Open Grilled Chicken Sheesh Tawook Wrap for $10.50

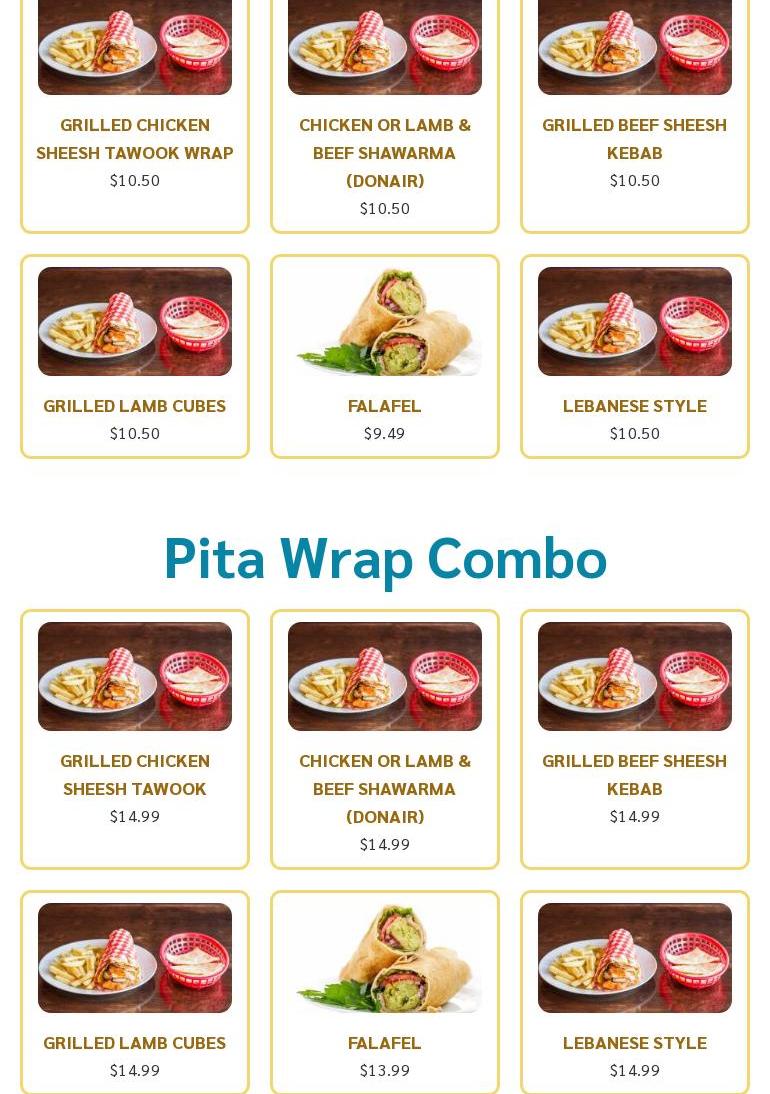pyautogui.click(x=135, y=138)
